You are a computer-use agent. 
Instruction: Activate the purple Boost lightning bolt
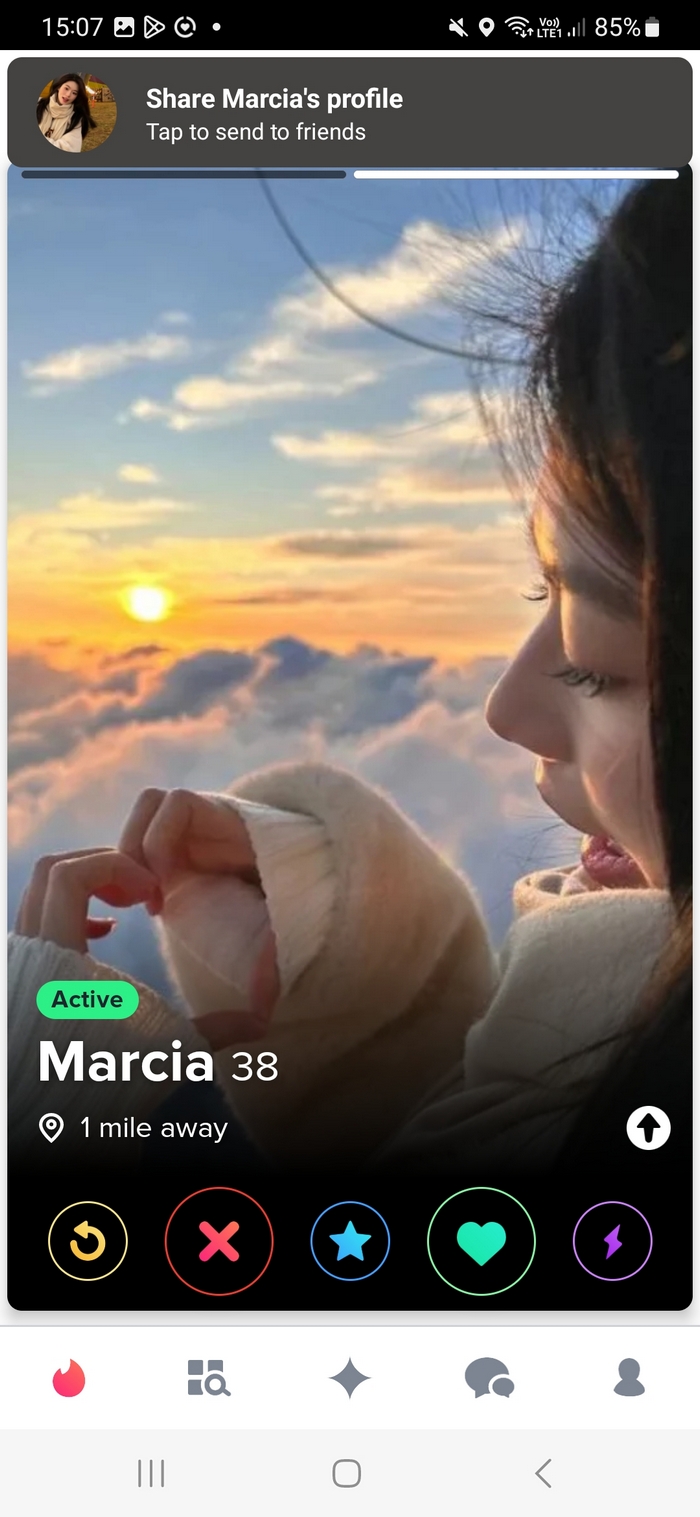[x=612, y=1241]
